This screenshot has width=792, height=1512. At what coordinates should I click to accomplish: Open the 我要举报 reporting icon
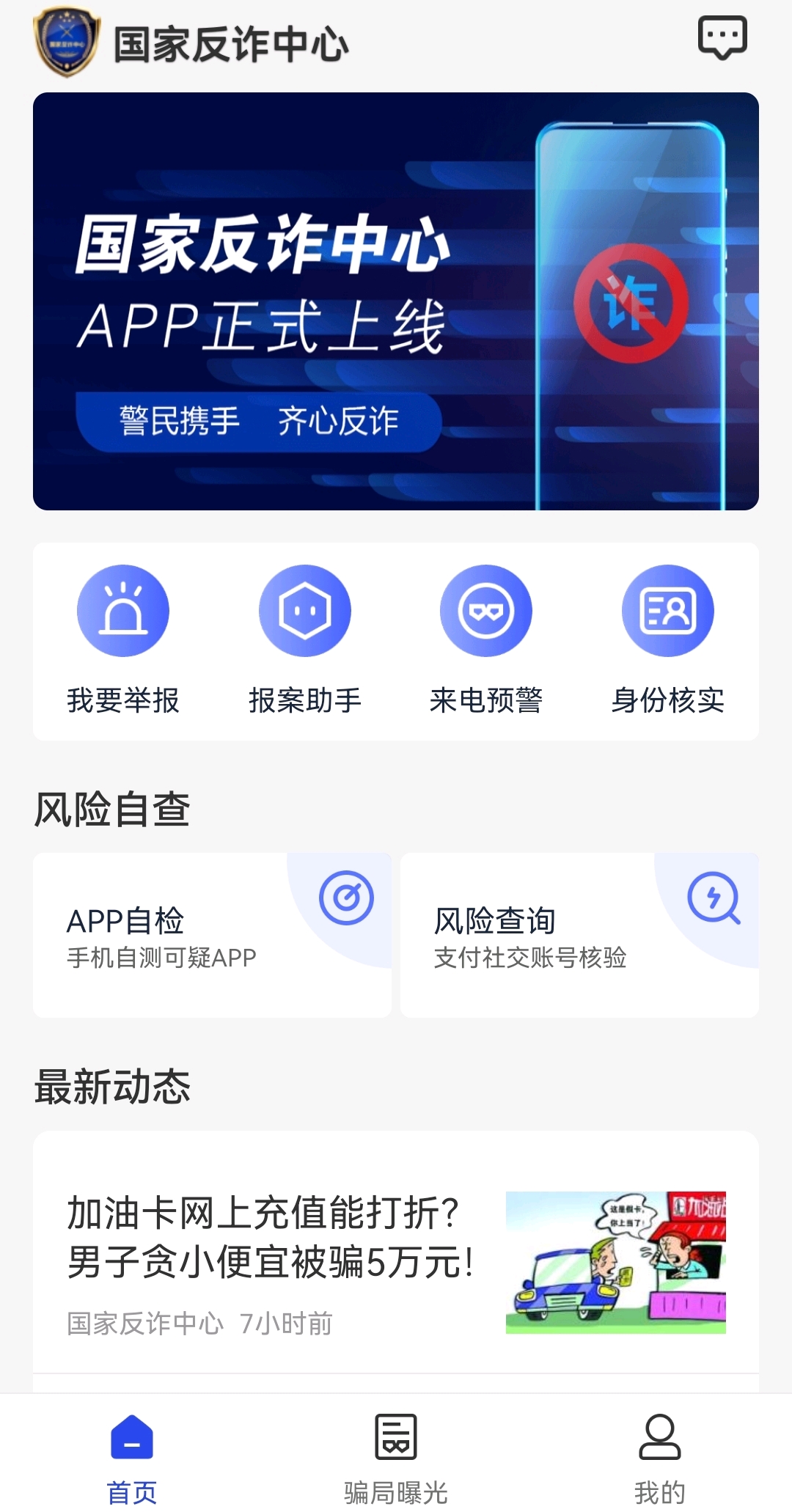[x=123, y=610]
